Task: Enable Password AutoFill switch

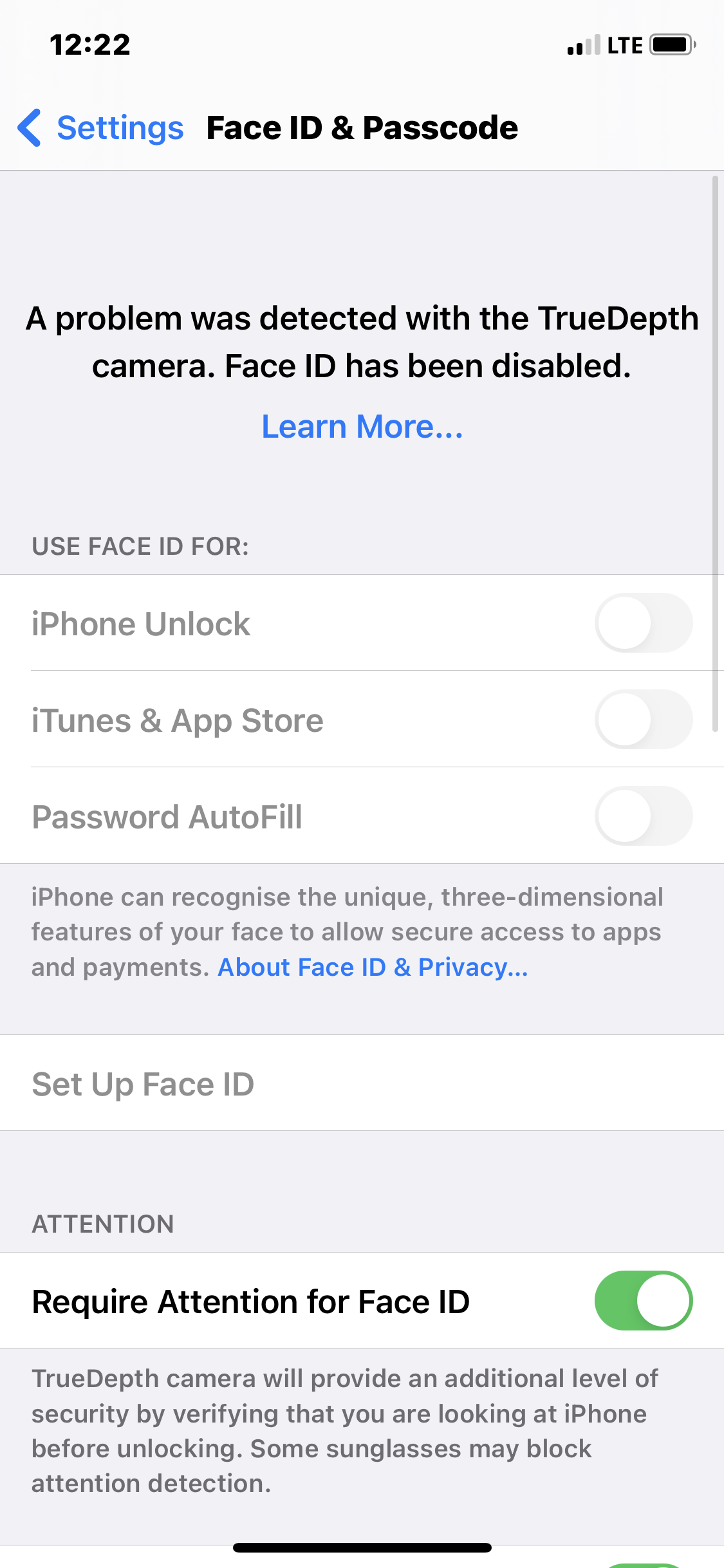Action: [644, 816]
